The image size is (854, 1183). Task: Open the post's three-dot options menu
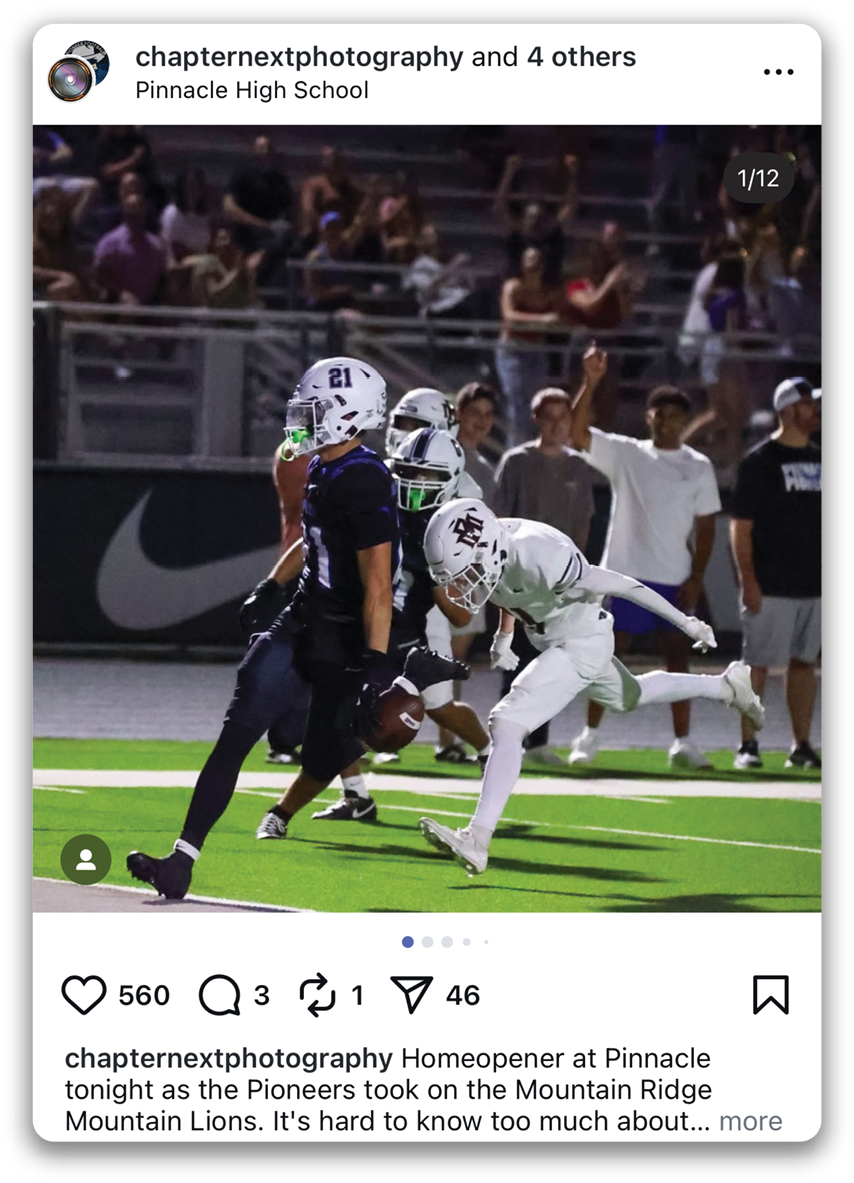click(x=778, y=72)
